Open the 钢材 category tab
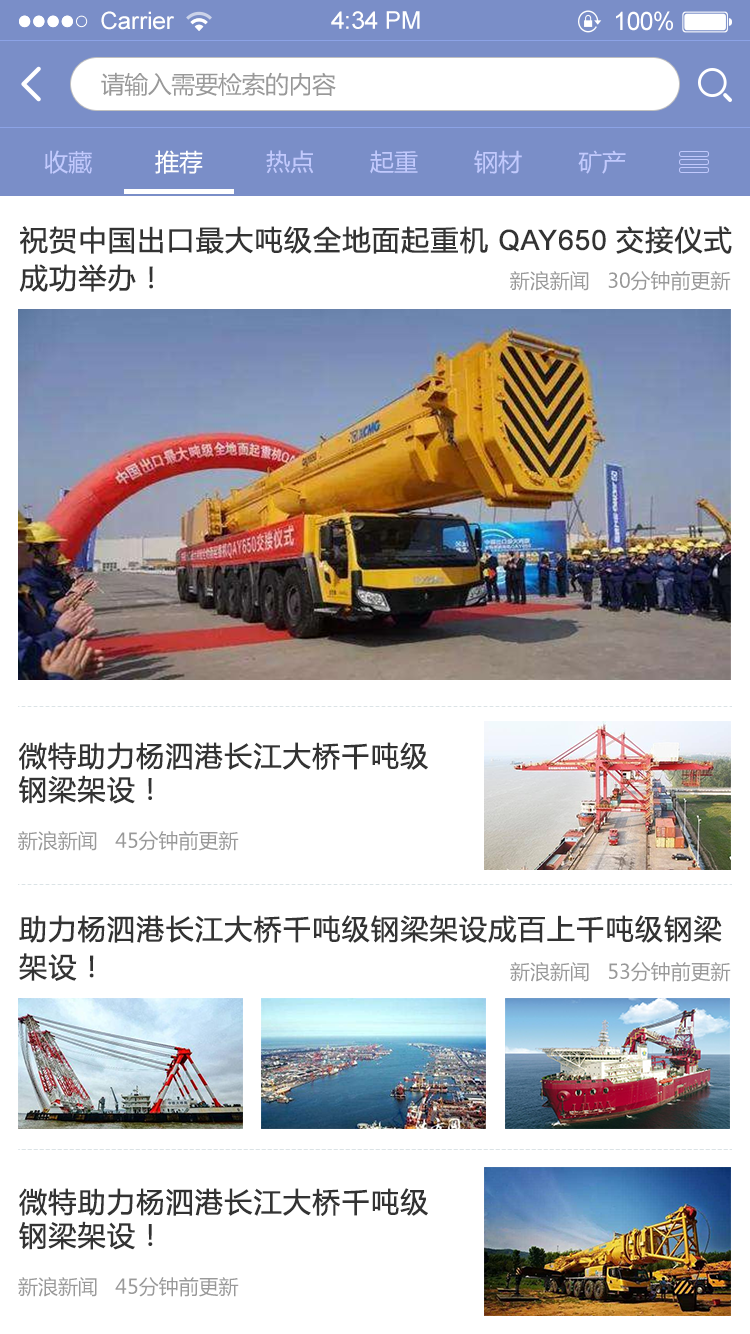Viewport: 750px width, 1334px height. point(498,162)
